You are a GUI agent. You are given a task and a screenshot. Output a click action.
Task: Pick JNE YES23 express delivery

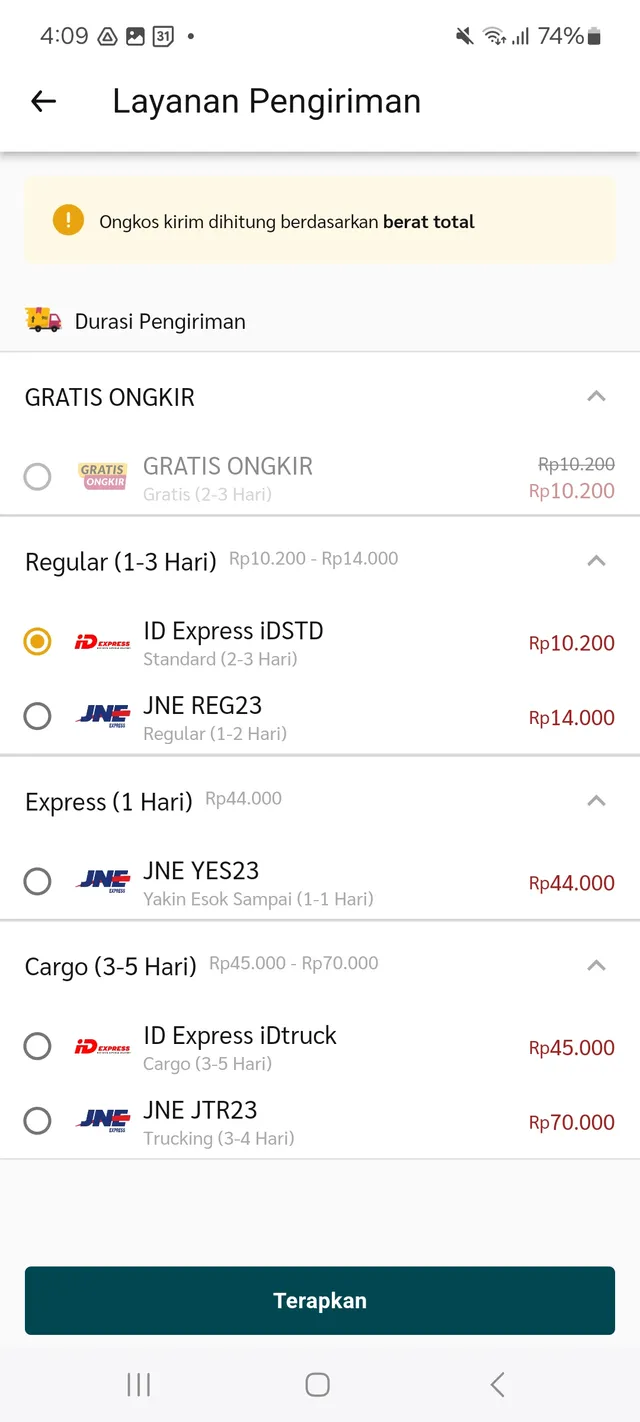pos(37,881)
